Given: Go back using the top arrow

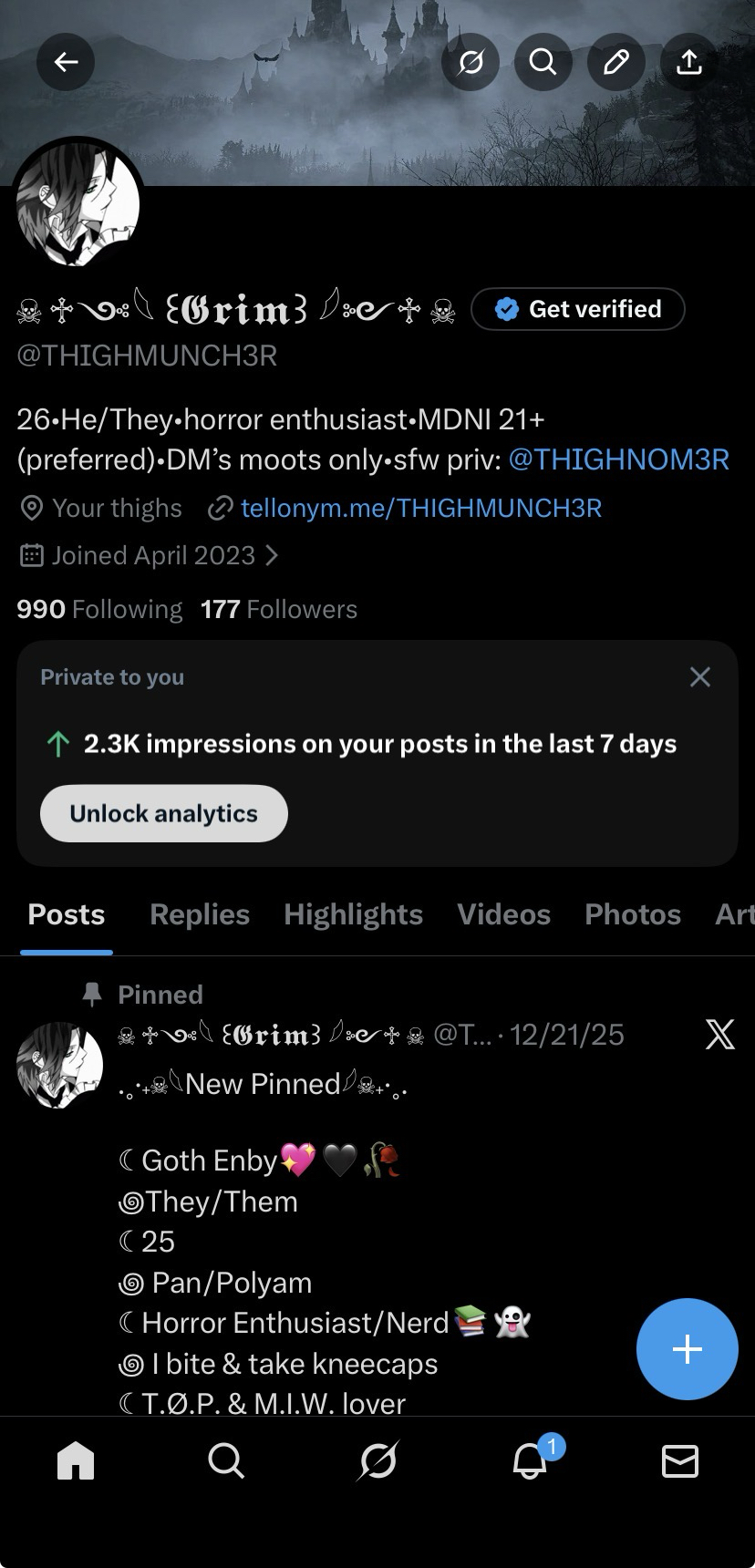Looking at the screenshot, I should tap(66, 62).
